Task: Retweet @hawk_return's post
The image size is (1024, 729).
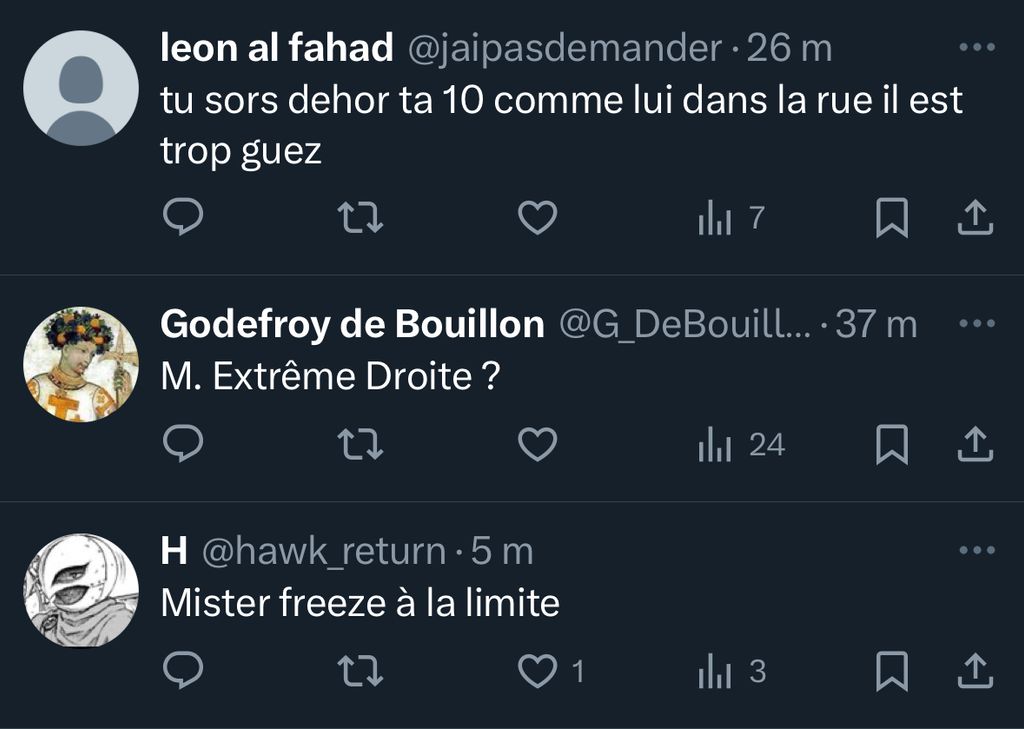Action: coord(361,672)
